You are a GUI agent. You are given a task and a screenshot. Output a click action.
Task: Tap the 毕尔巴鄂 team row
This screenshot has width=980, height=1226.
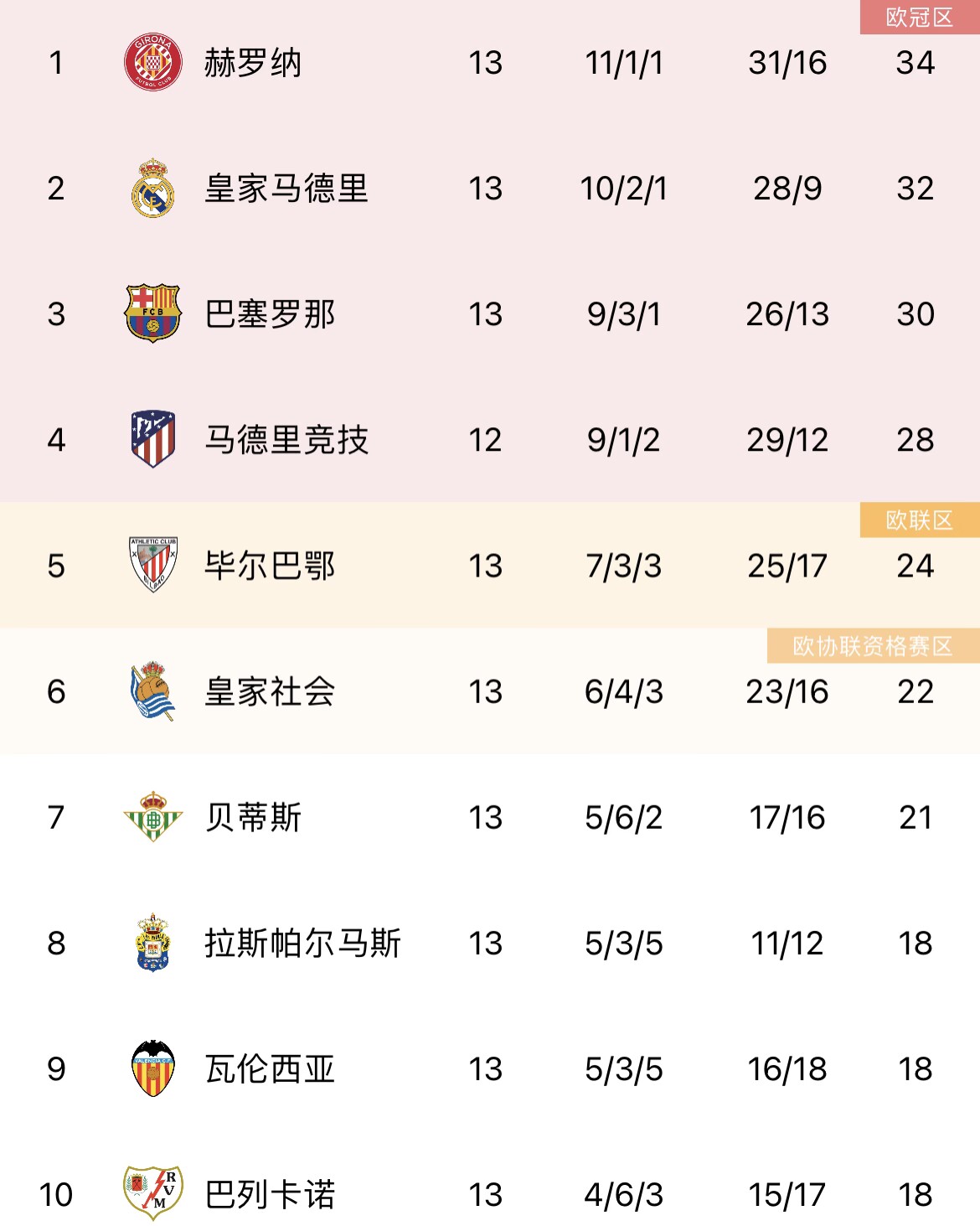click(x=270, y=566)
